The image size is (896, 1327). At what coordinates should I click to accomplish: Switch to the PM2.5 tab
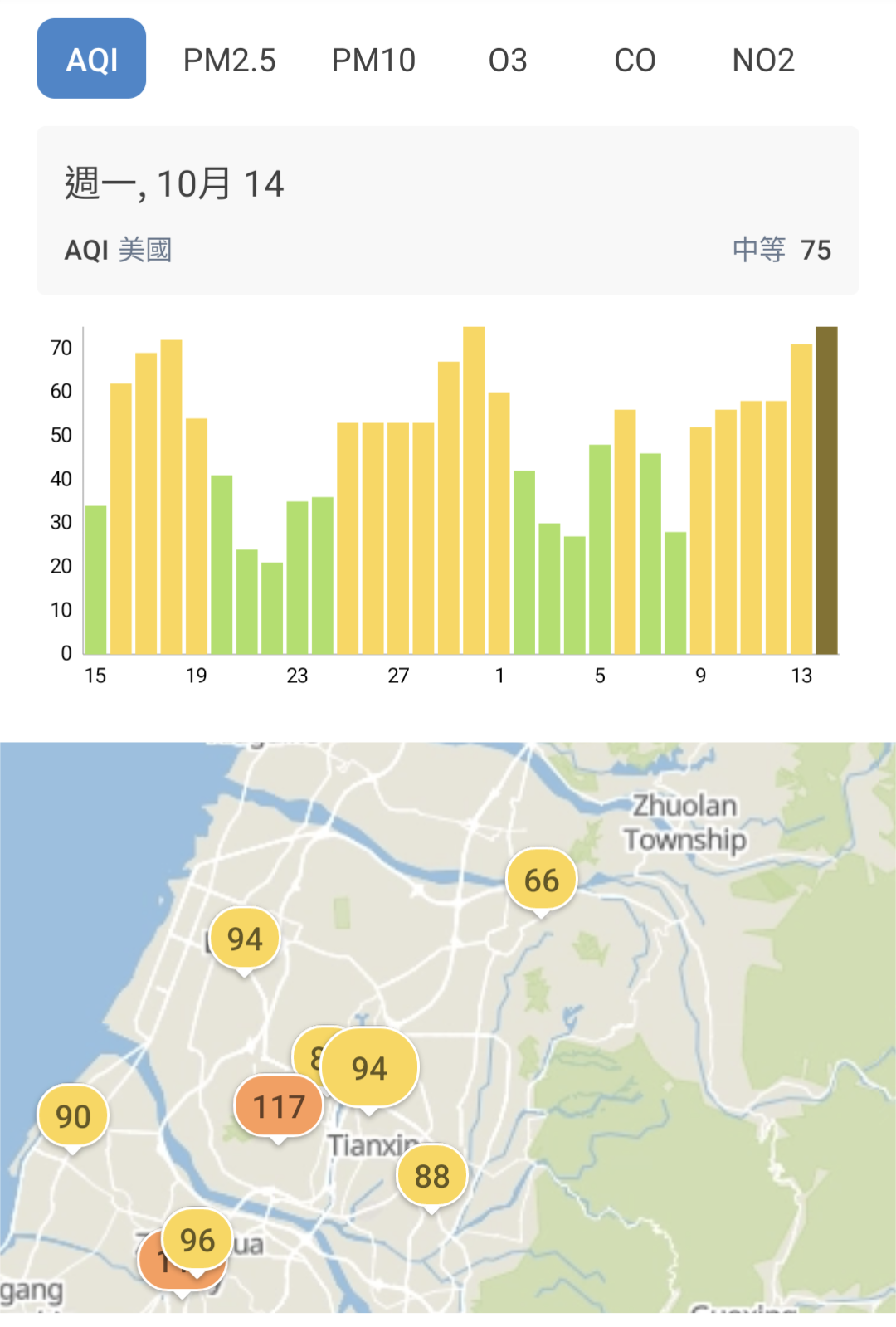click(229, 60)
